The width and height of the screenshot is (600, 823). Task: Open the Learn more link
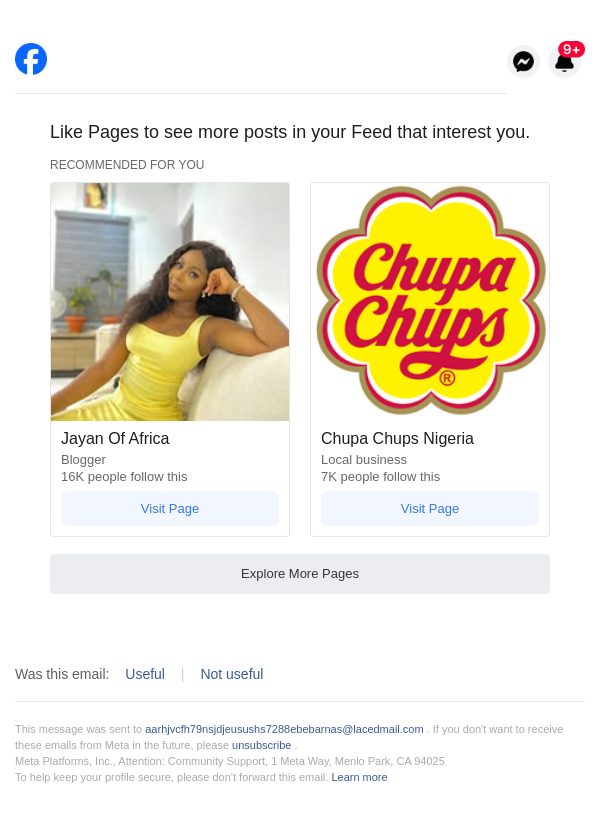(359, 777)
